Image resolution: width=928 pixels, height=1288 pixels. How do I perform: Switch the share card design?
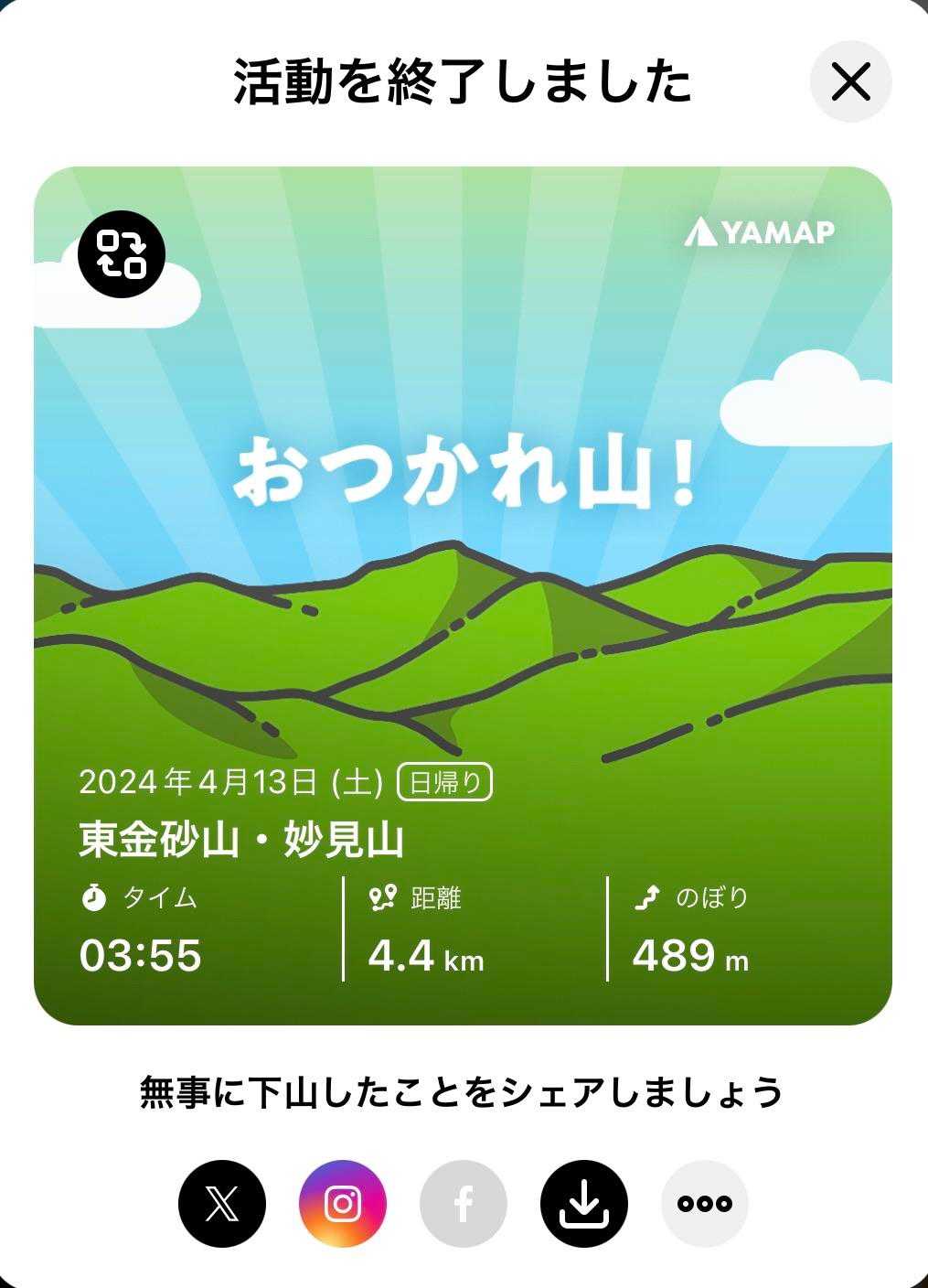pos(122,253)
